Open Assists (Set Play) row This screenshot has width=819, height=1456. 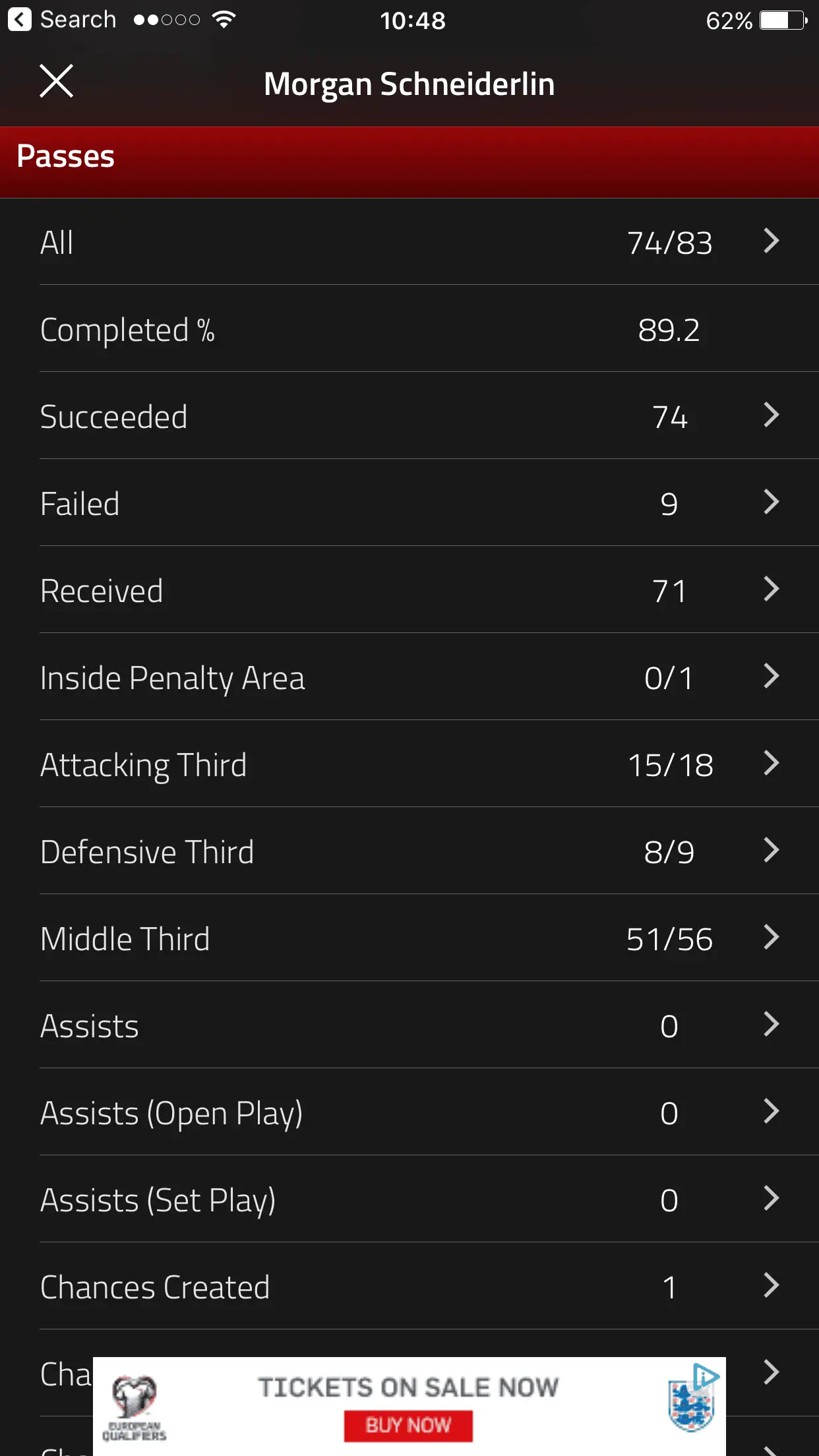click(x=409, y=1199)
